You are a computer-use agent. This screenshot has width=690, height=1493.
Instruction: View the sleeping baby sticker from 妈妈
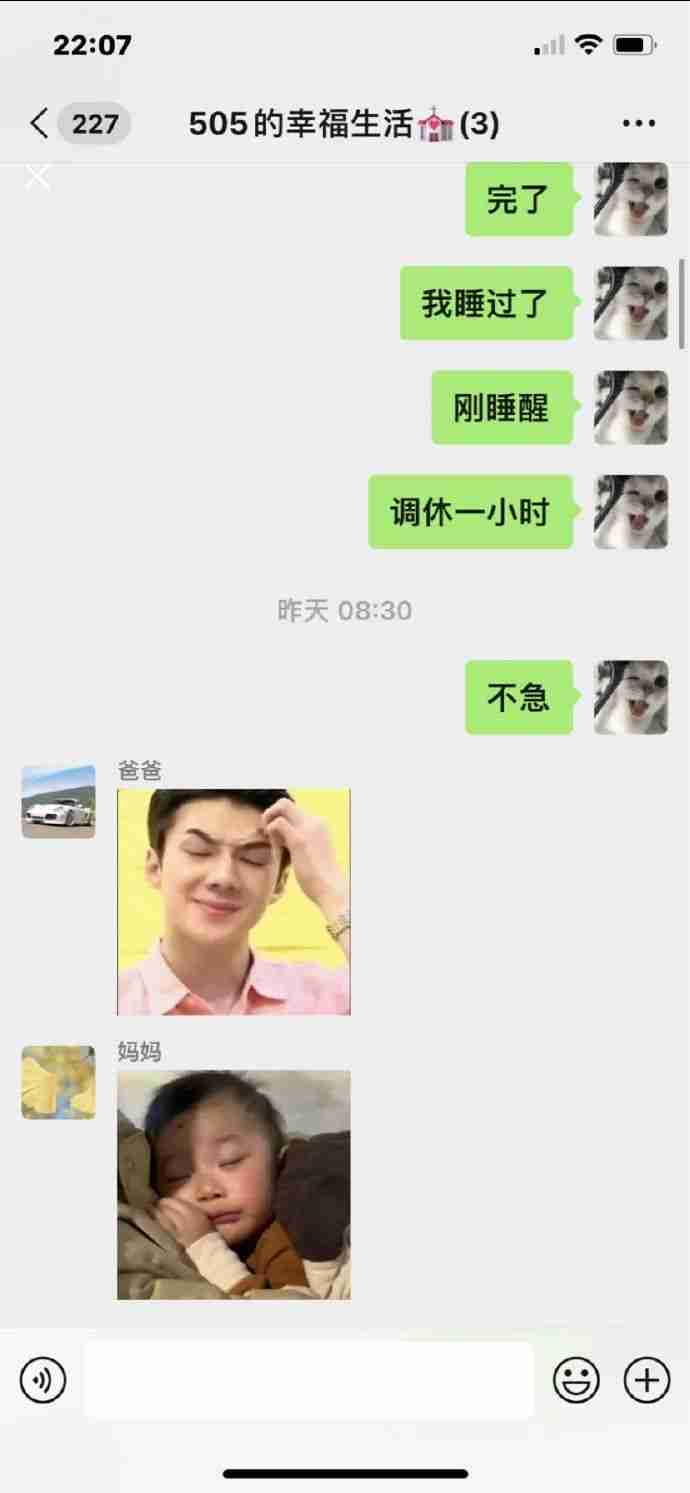[x=234, y=1185]
